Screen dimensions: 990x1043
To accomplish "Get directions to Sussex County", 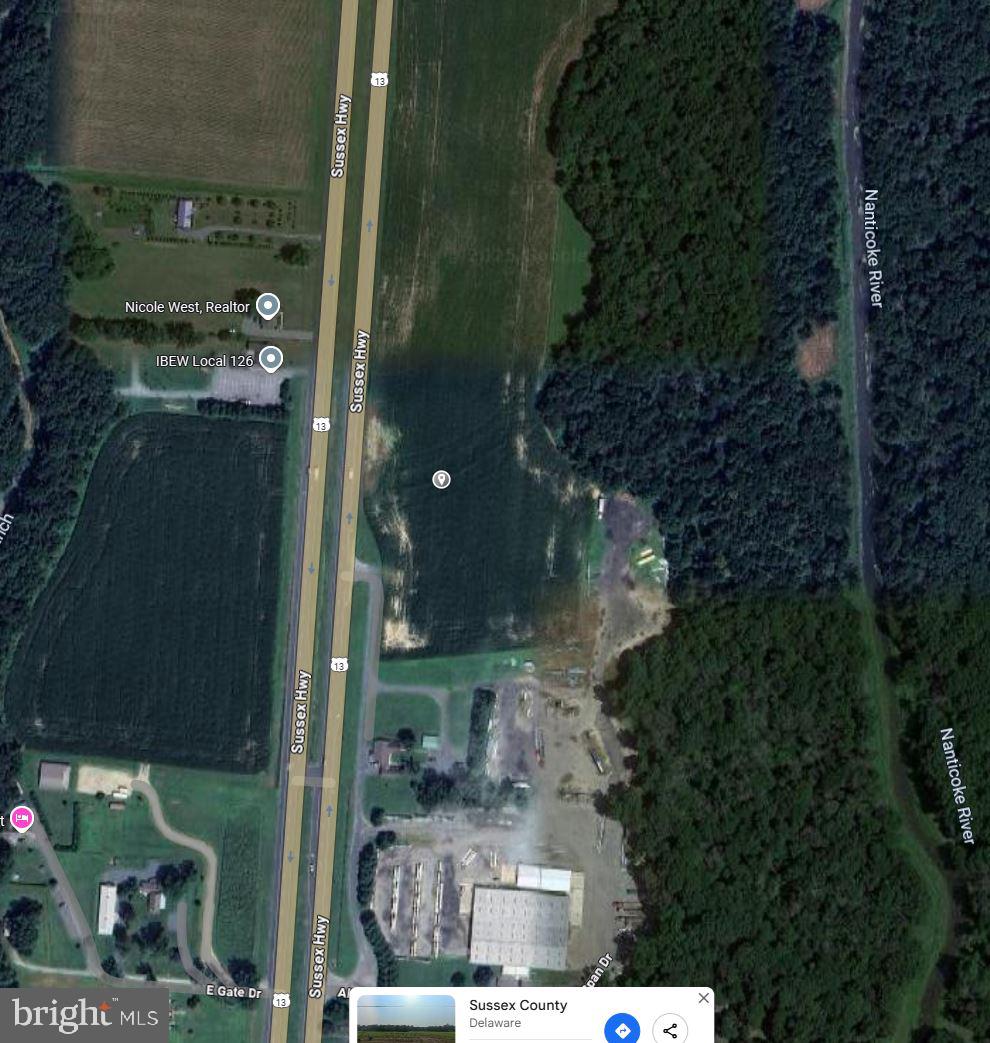I will point(622,1029).
